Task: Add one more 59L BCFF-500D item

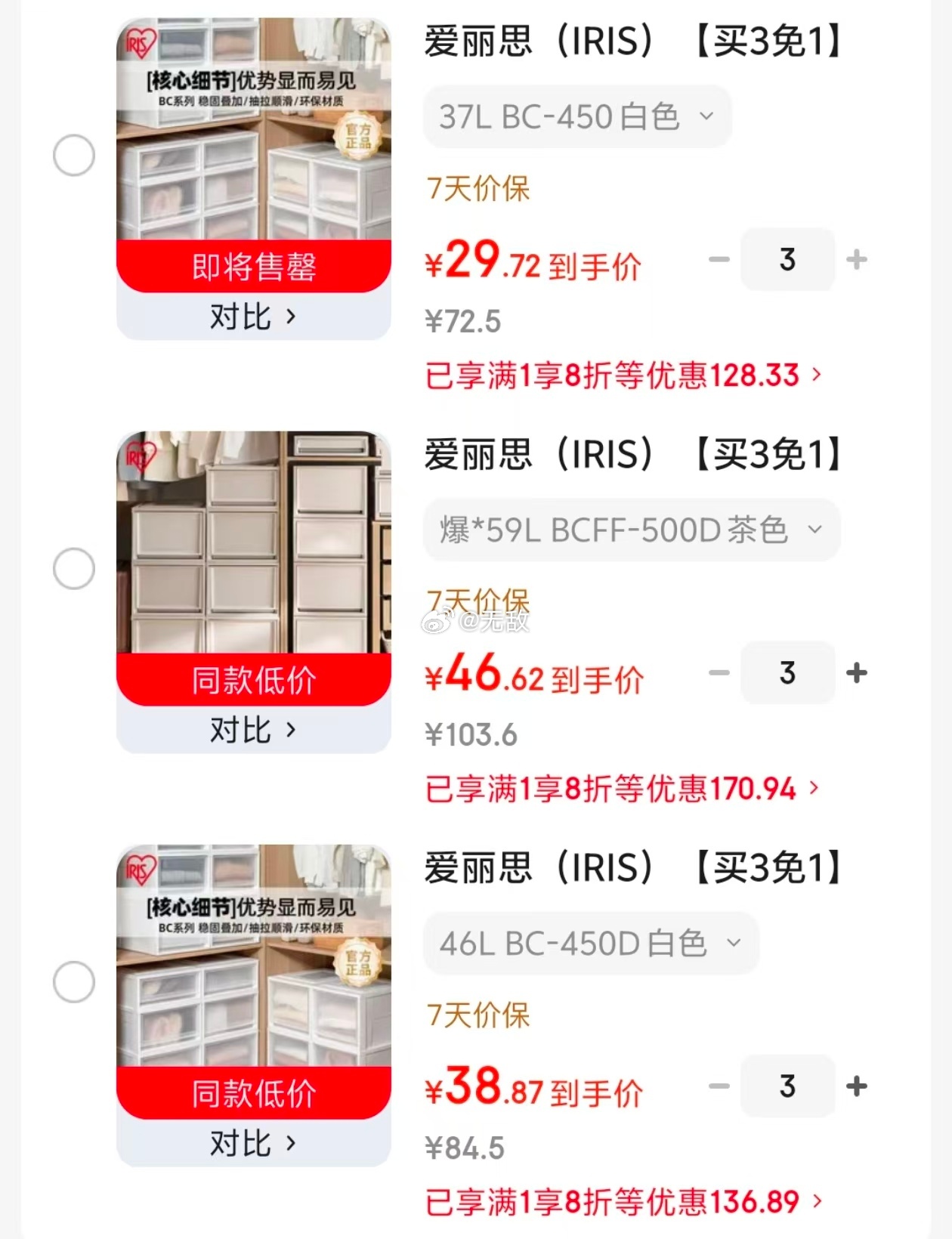Action: coord(857,673)
